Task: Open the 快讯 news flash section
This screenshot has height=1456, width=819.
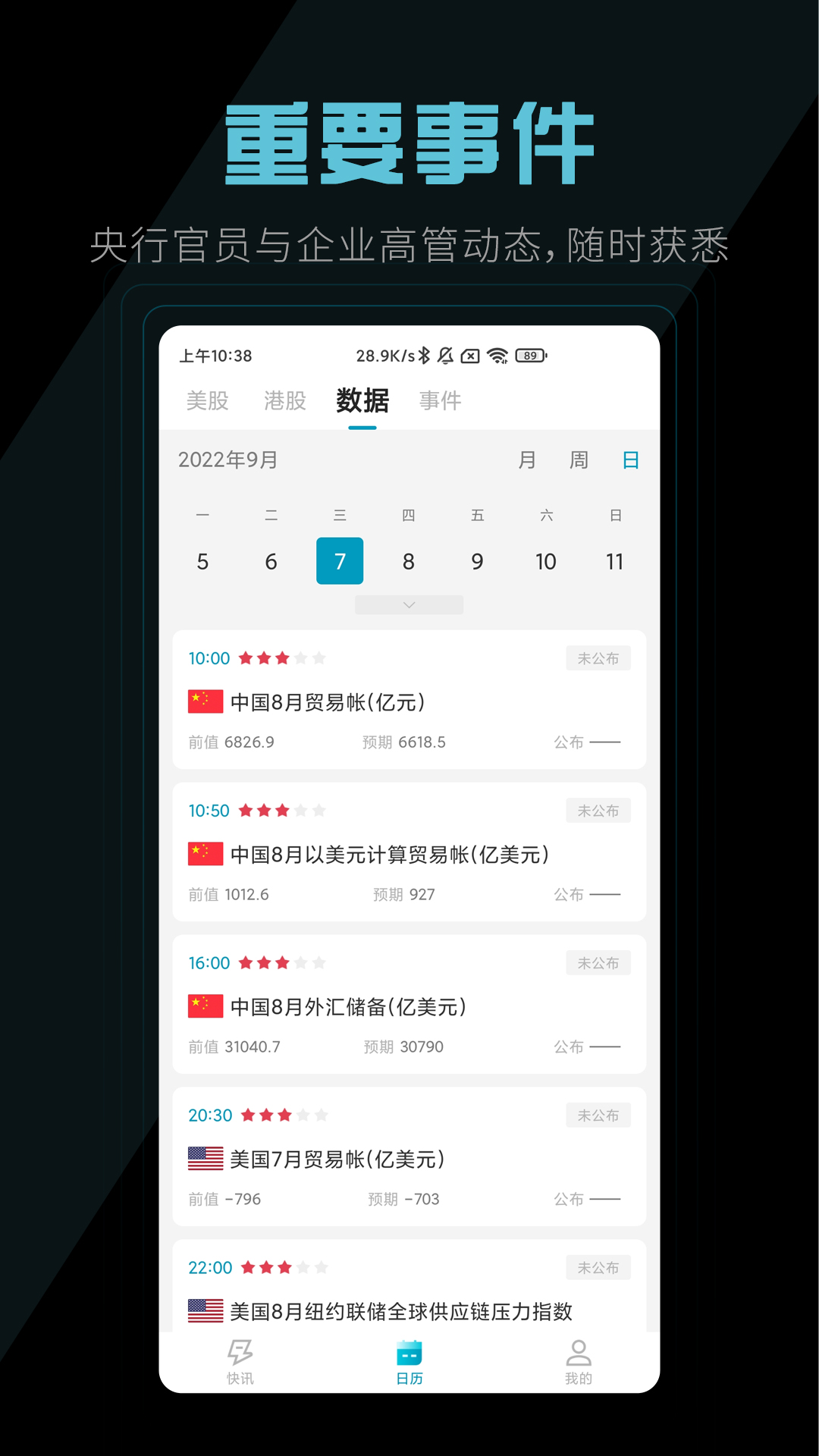Action: tap(240, 1361)
